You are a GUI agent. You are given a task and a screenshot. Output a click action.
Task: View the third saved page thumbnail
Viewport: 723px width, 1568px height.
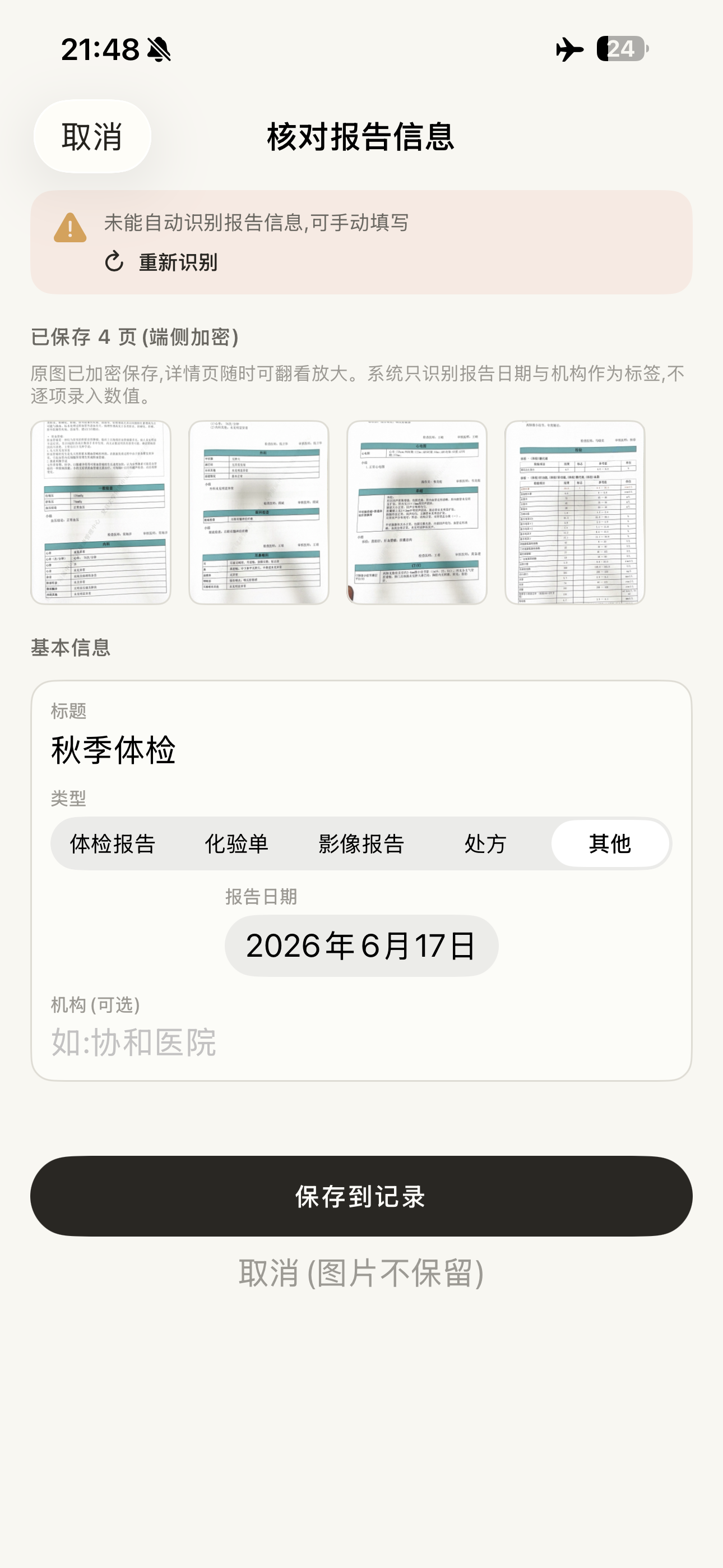point(417,513)
